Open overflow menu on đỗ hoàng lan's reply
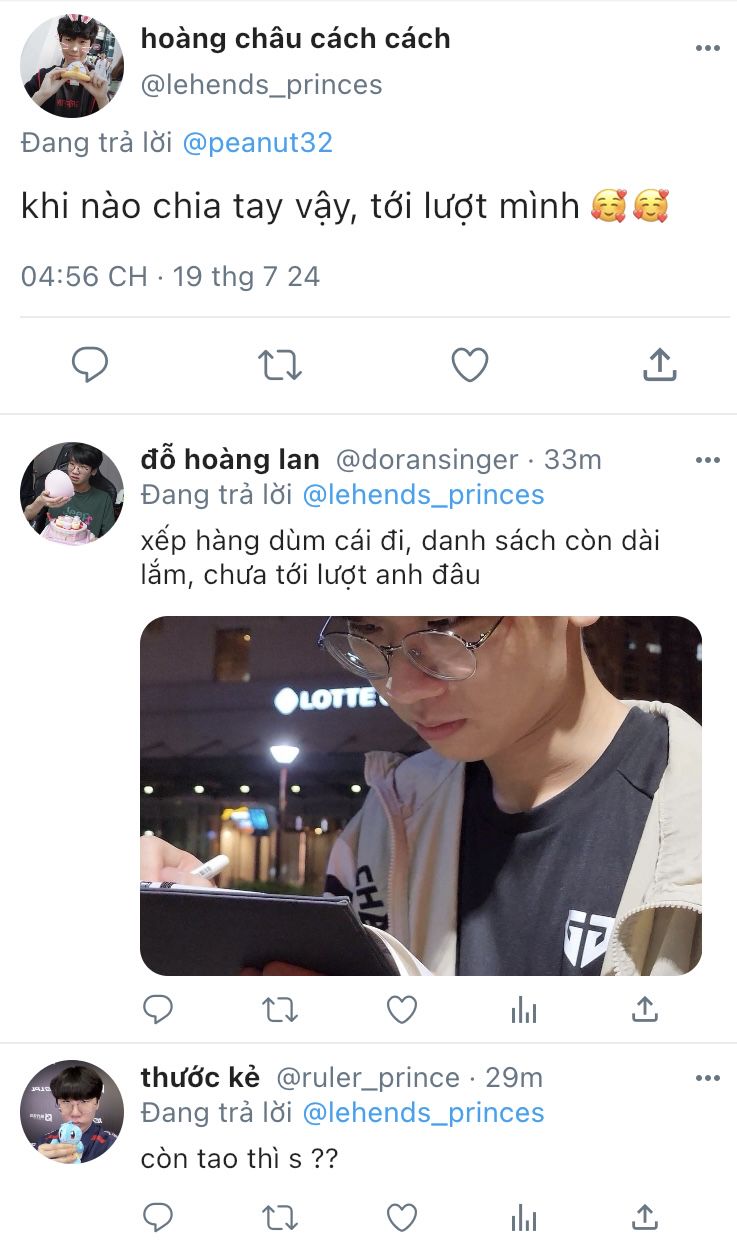Screen dimensions: 737x1246 (708, 460)
